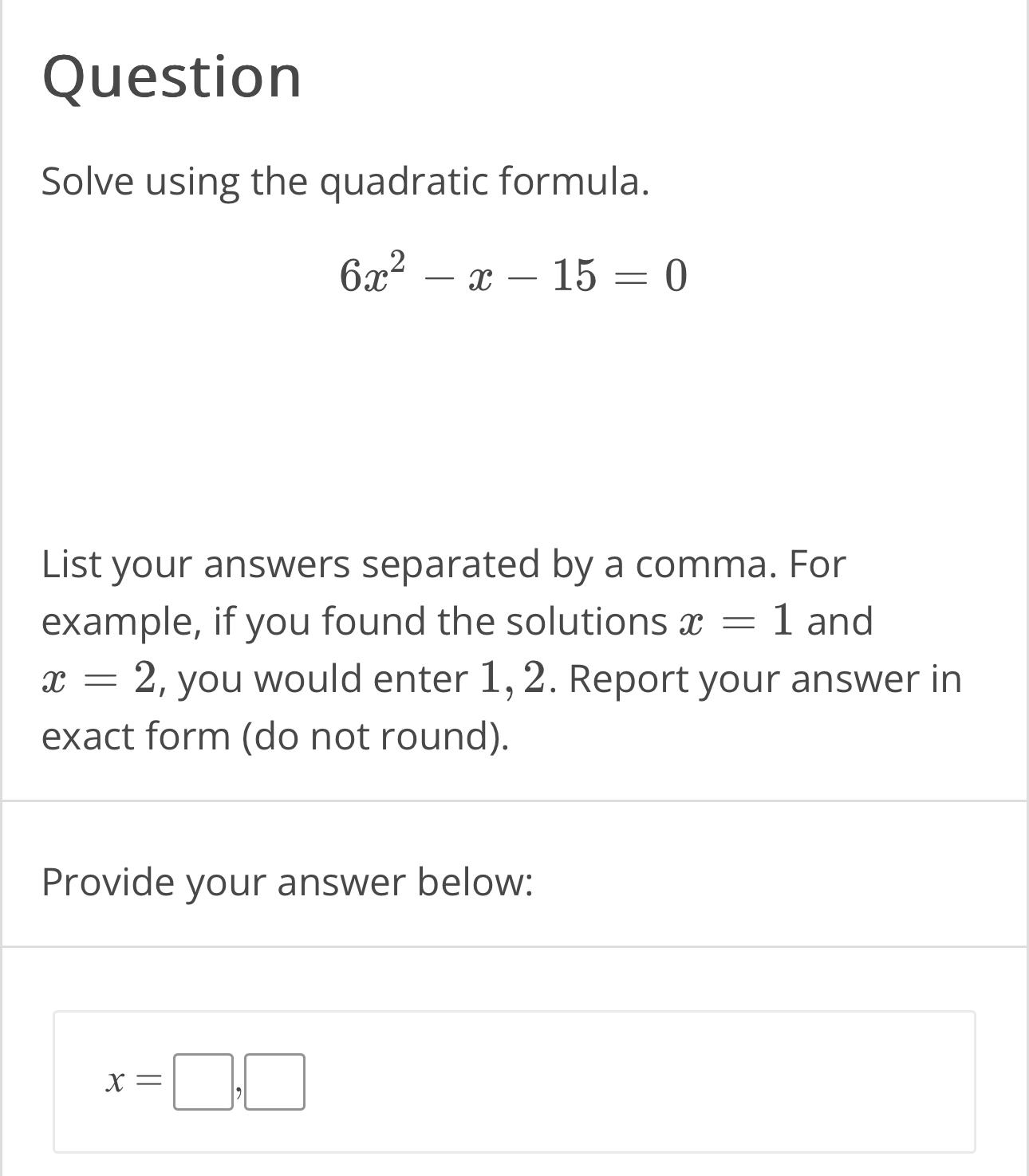Click the bordered answer container box

[x=514, y=1081]
